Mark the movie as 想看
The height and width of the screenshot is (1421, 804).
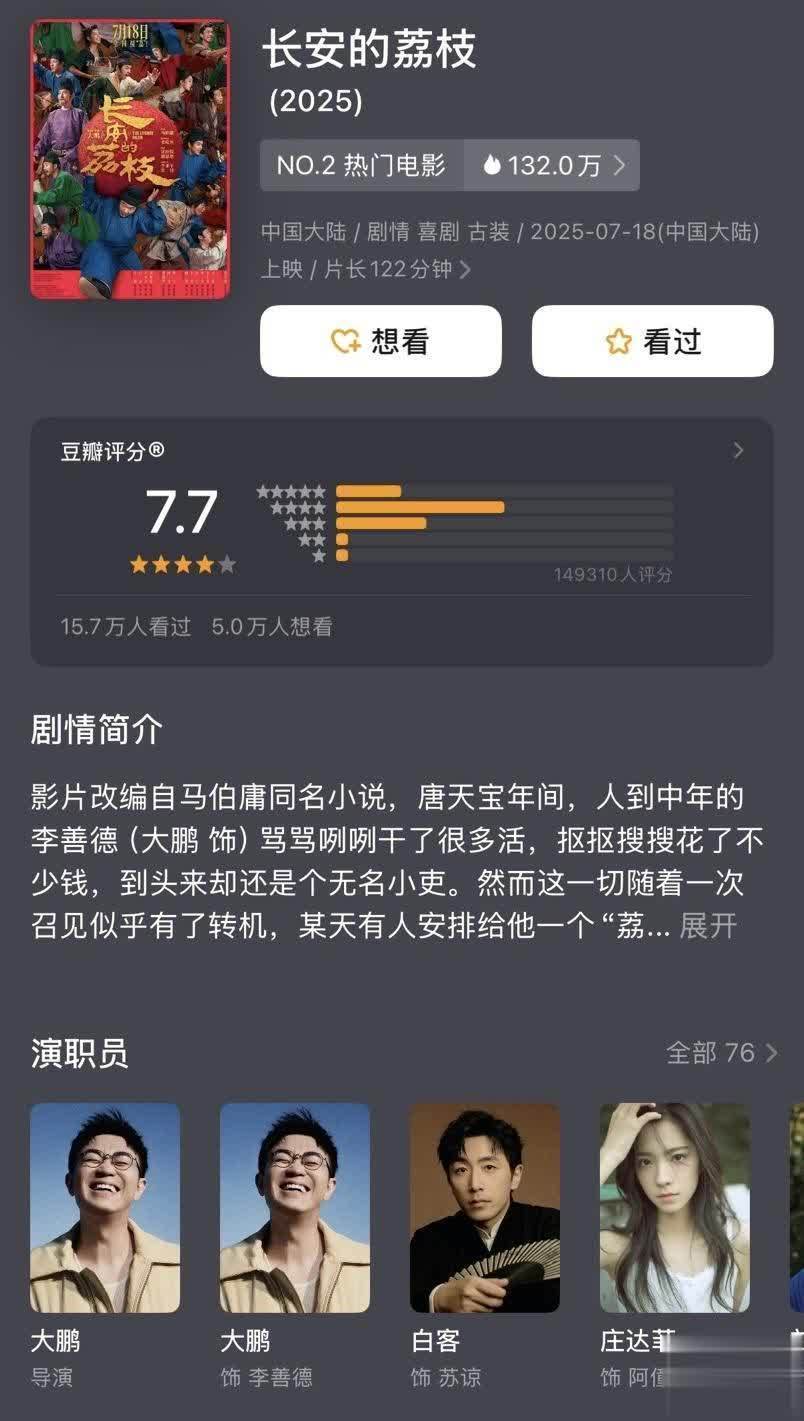coord(380,341)
